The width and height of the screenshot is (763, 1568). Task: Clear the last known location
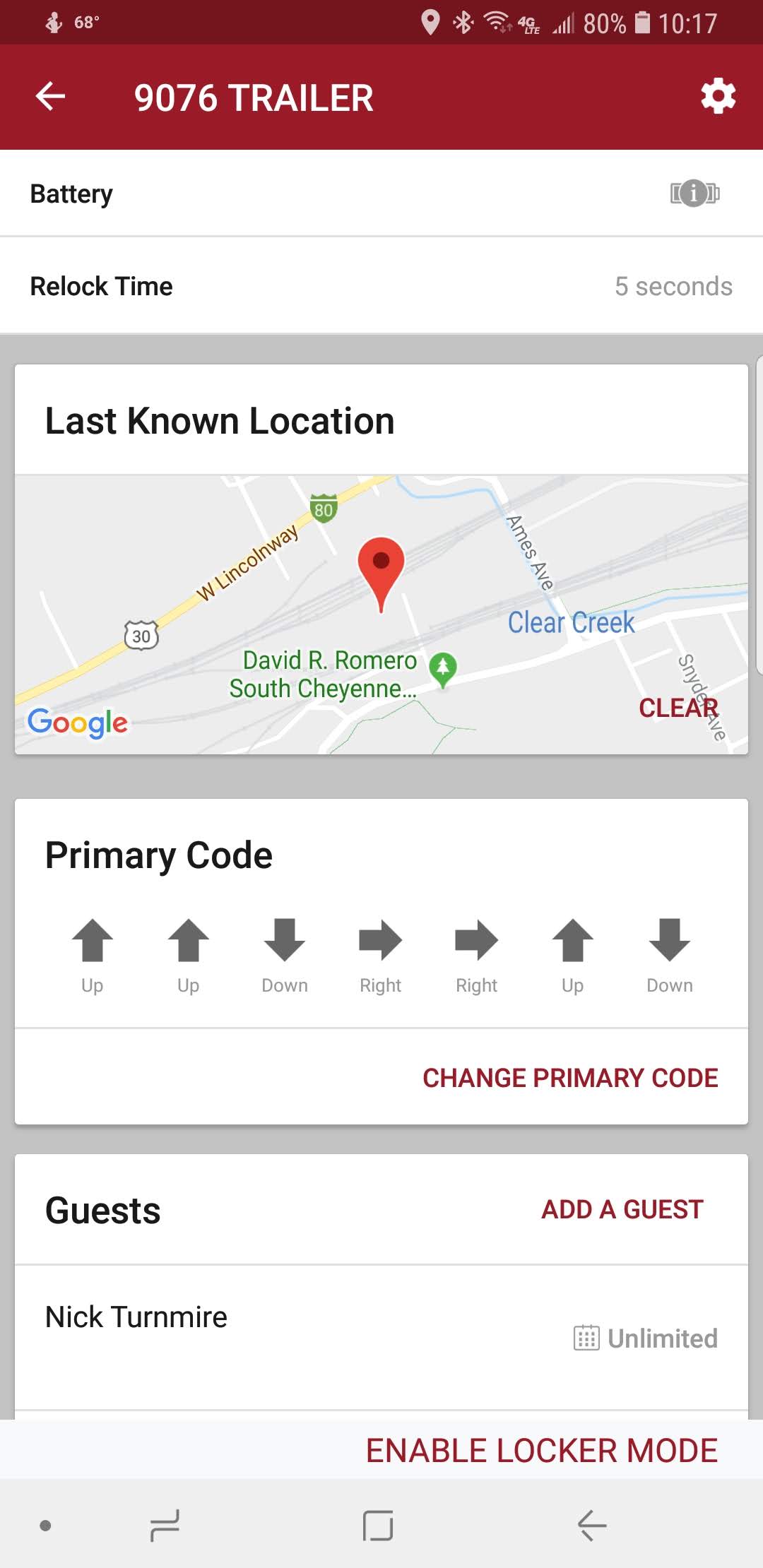pos(678,708)
